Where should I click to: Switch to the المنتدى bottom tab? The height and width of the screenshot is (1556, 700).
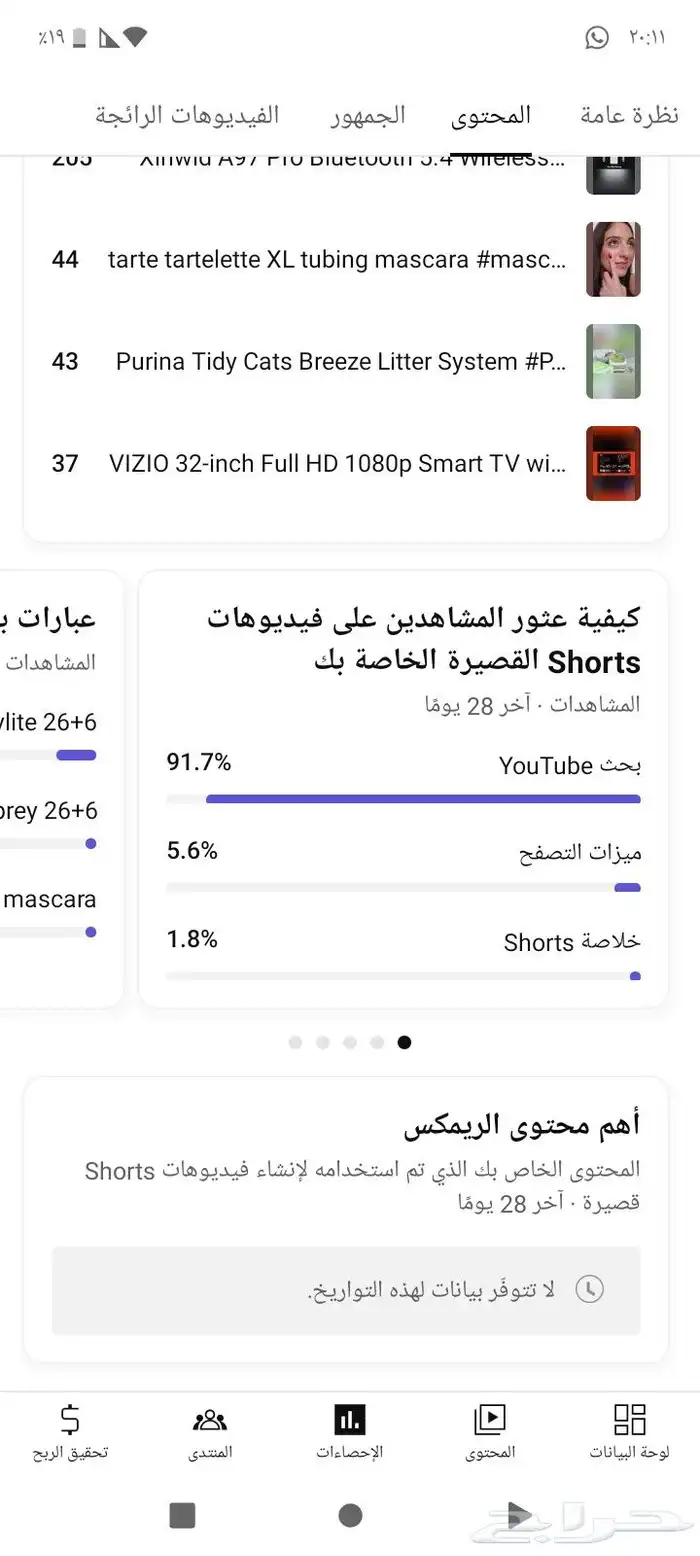[x=210, y=1431]
